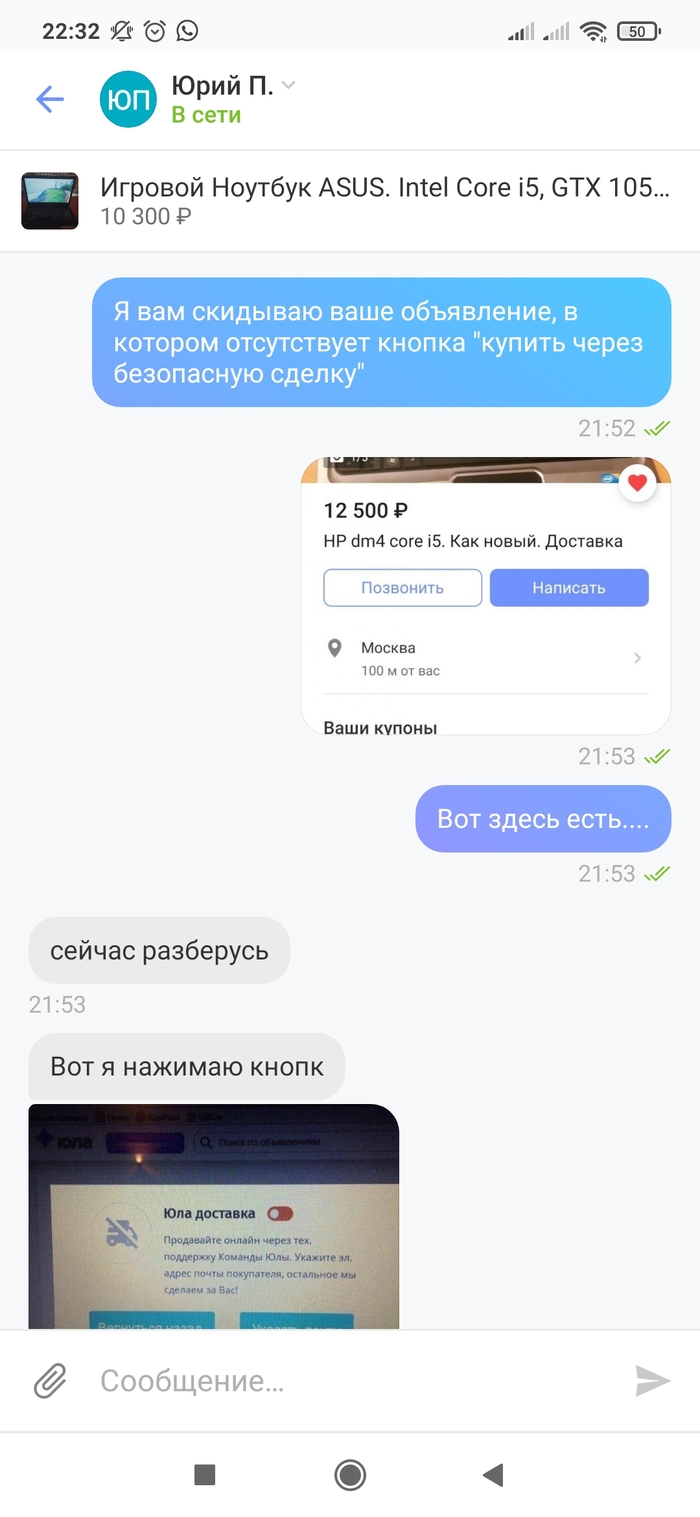
Task: Send the message with arrow icon
Action: pyautogui.click(x=652, y=1381)
